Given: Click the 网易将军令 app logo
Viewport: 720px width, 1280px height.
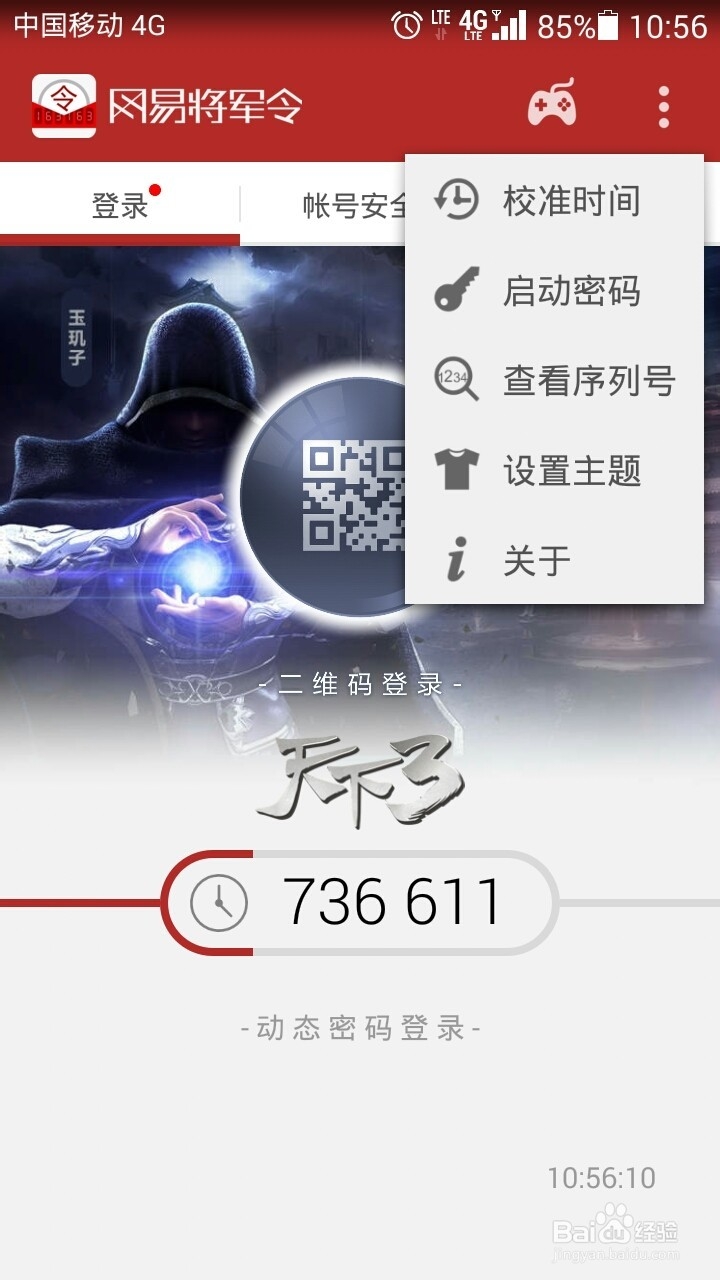Looking at the screenshot, I should [x=62, y=103].
